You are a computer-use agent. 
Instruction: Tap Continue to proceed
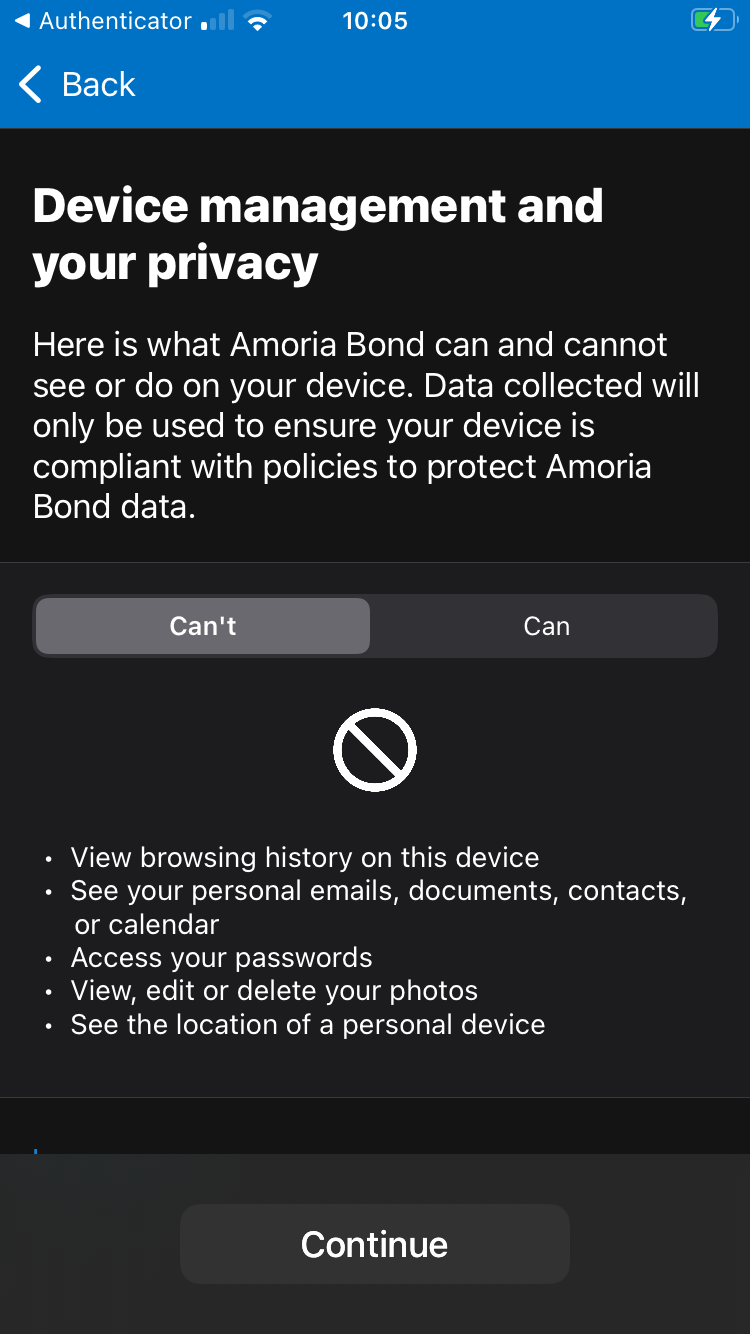click(375, 1244)
